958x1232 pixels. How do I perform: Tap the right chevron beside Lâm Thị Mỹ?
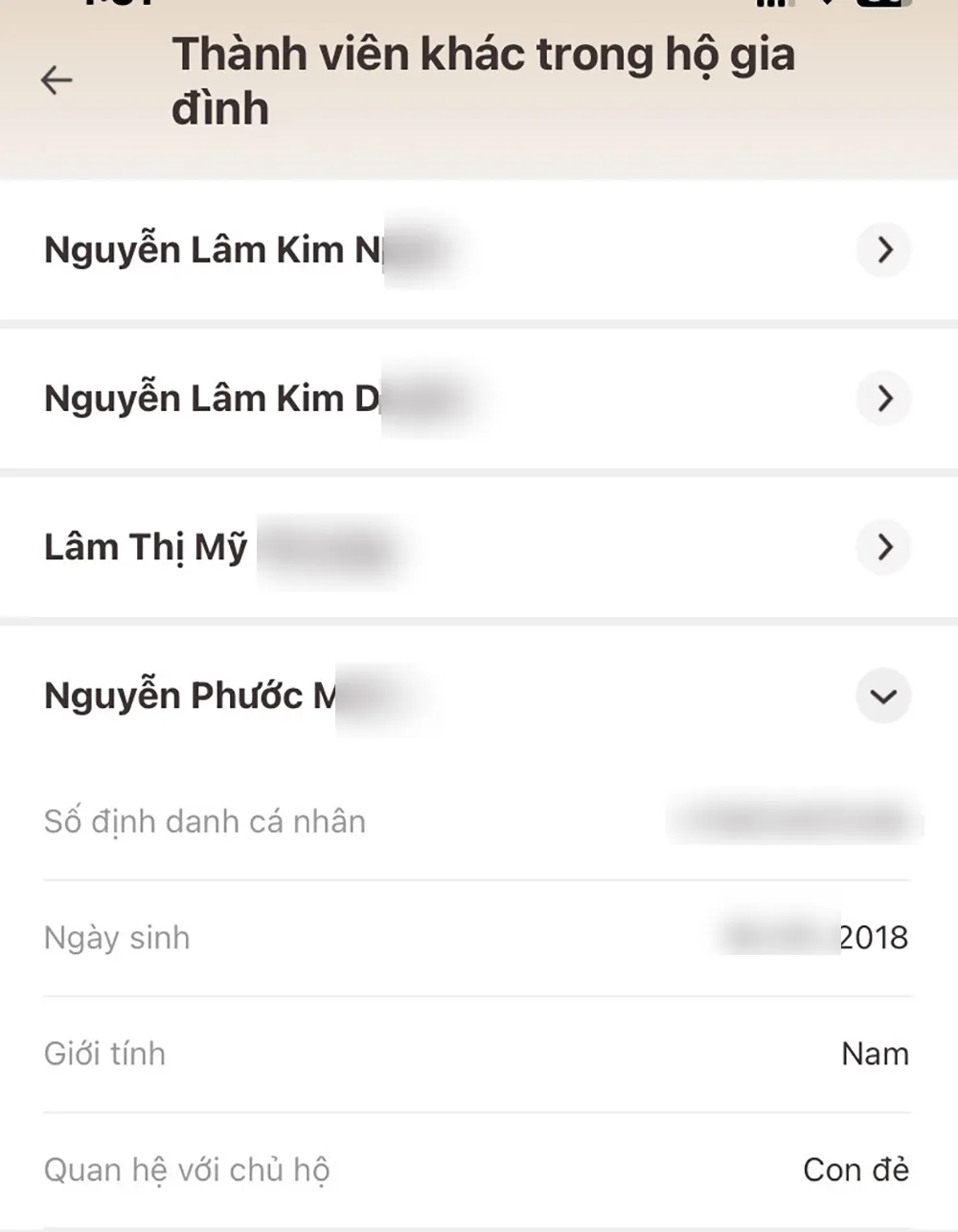(x=883, y=548)
